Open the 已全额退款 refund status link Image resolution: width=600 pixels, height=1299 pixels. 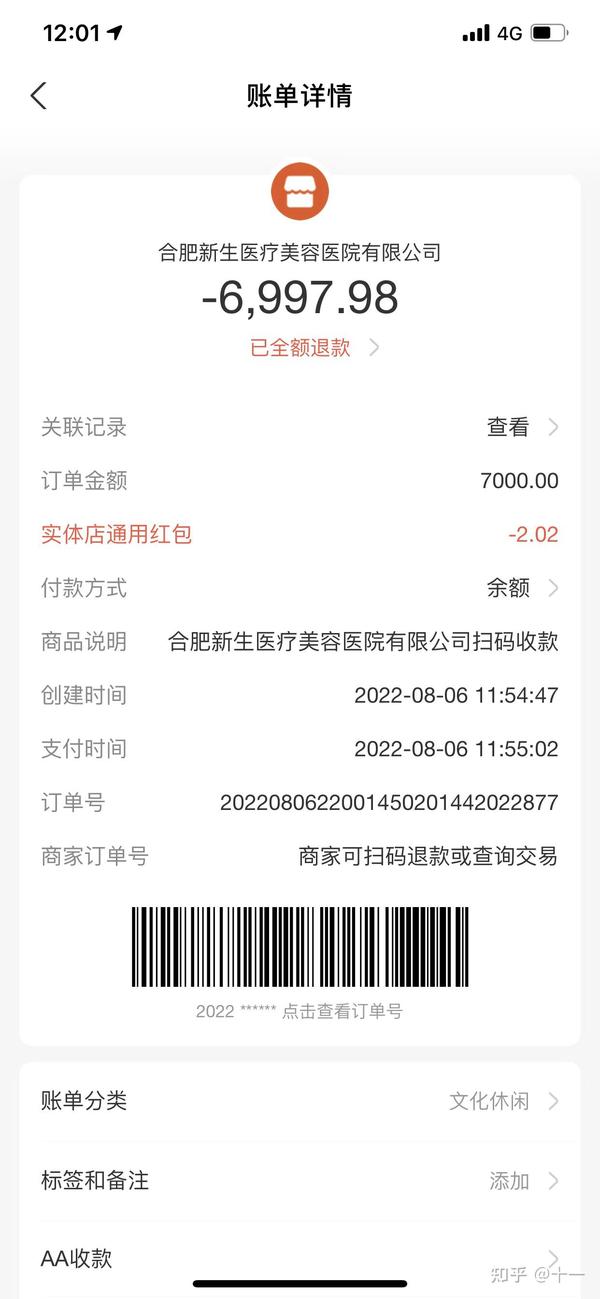314,348
